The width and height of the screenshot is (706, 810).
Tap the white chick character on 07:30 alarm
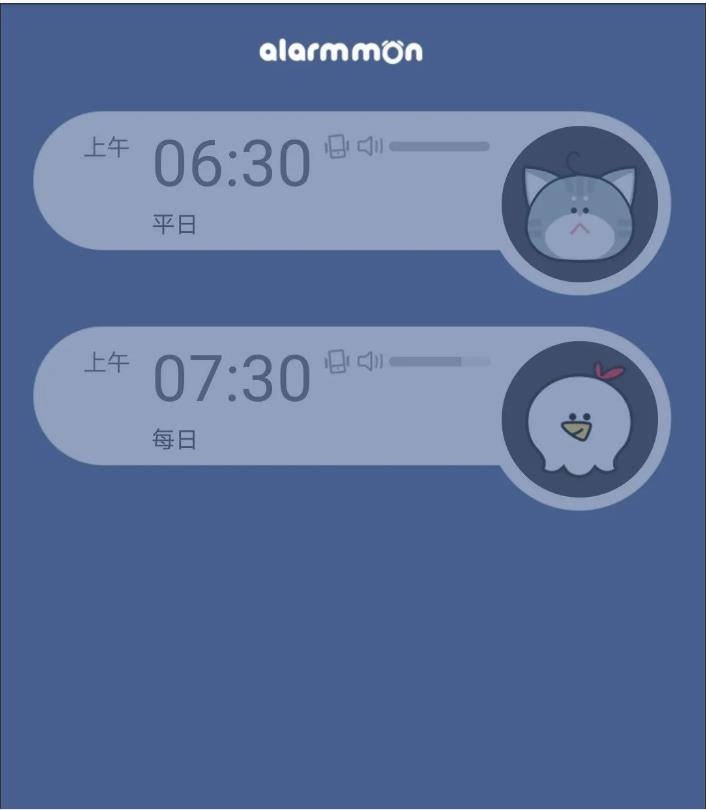580,420
